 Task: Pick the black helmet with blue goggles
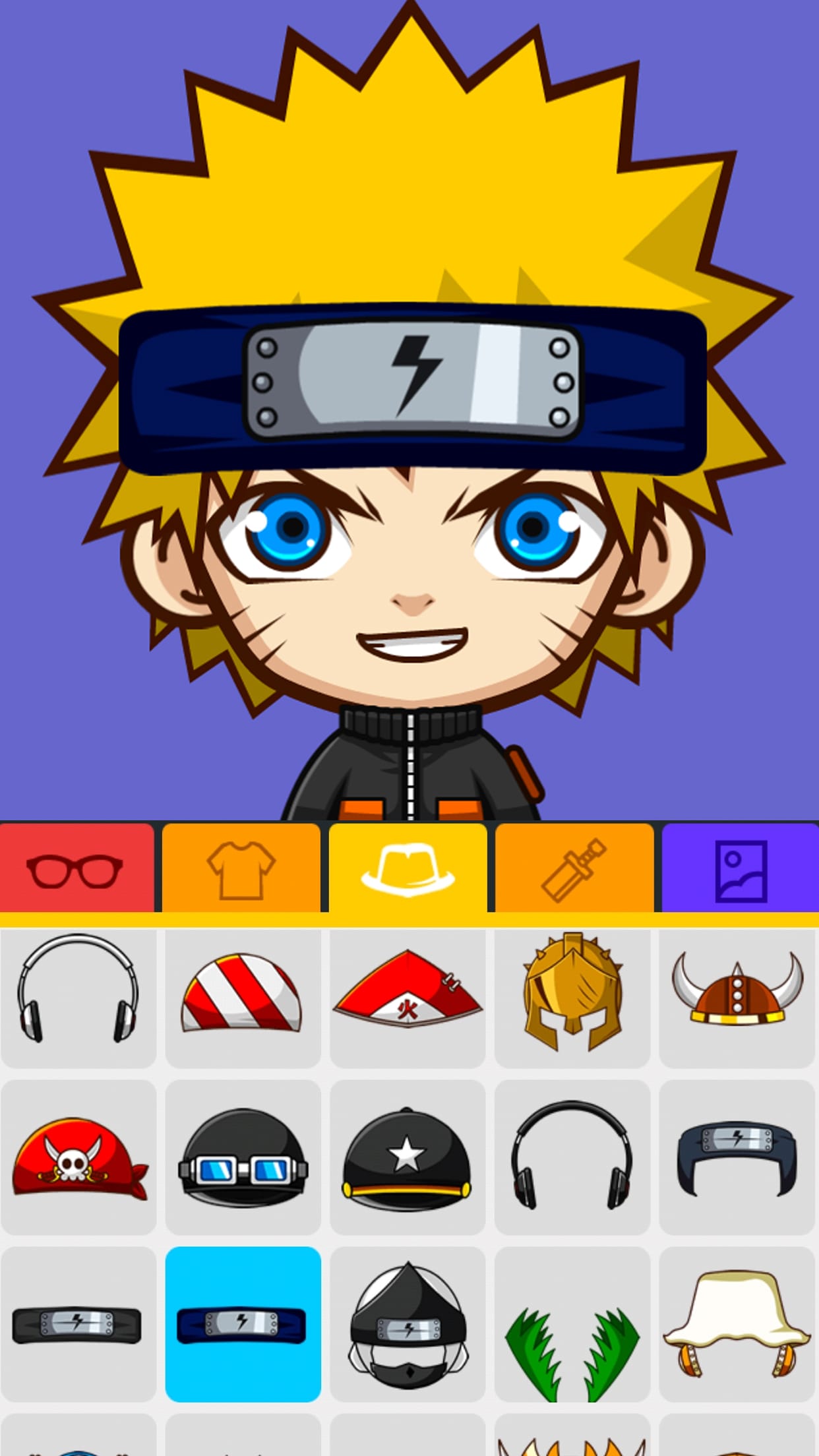click(x=243, y=1158)
